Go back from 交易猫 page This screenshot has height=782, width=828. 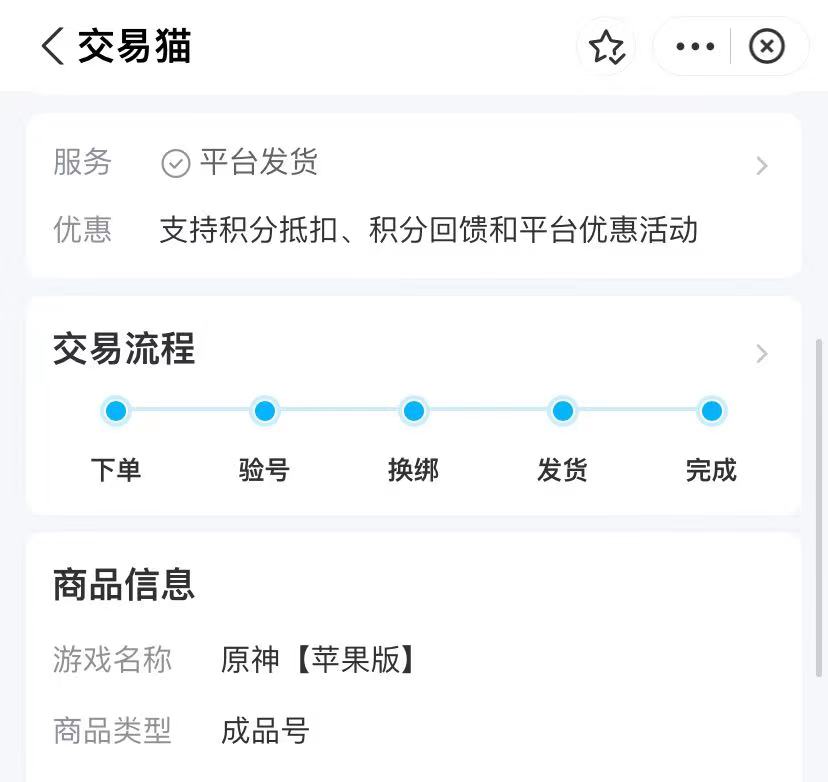pos(52,47)
